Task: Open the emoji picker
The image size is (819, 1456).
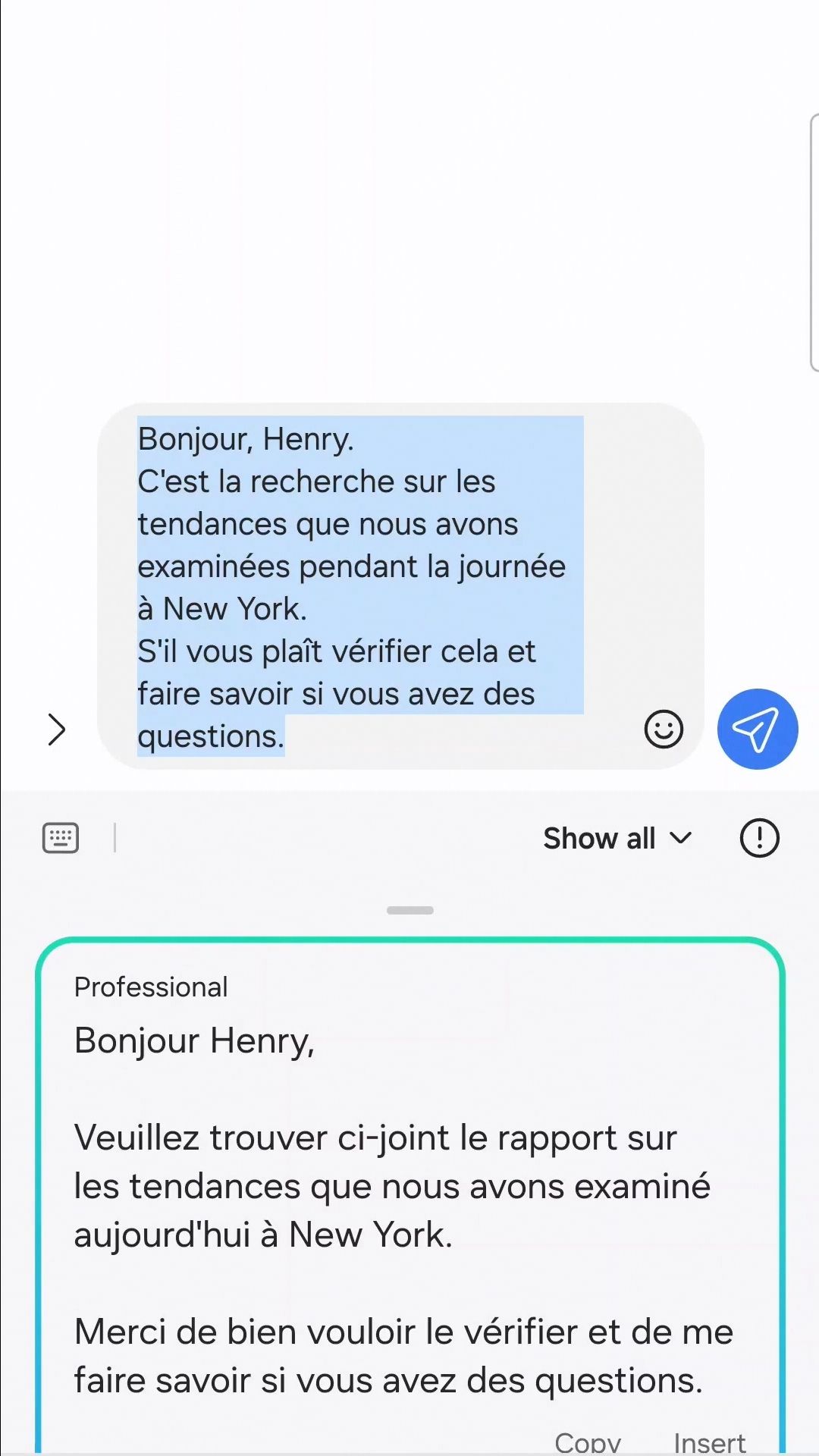Action: (664, 730)
